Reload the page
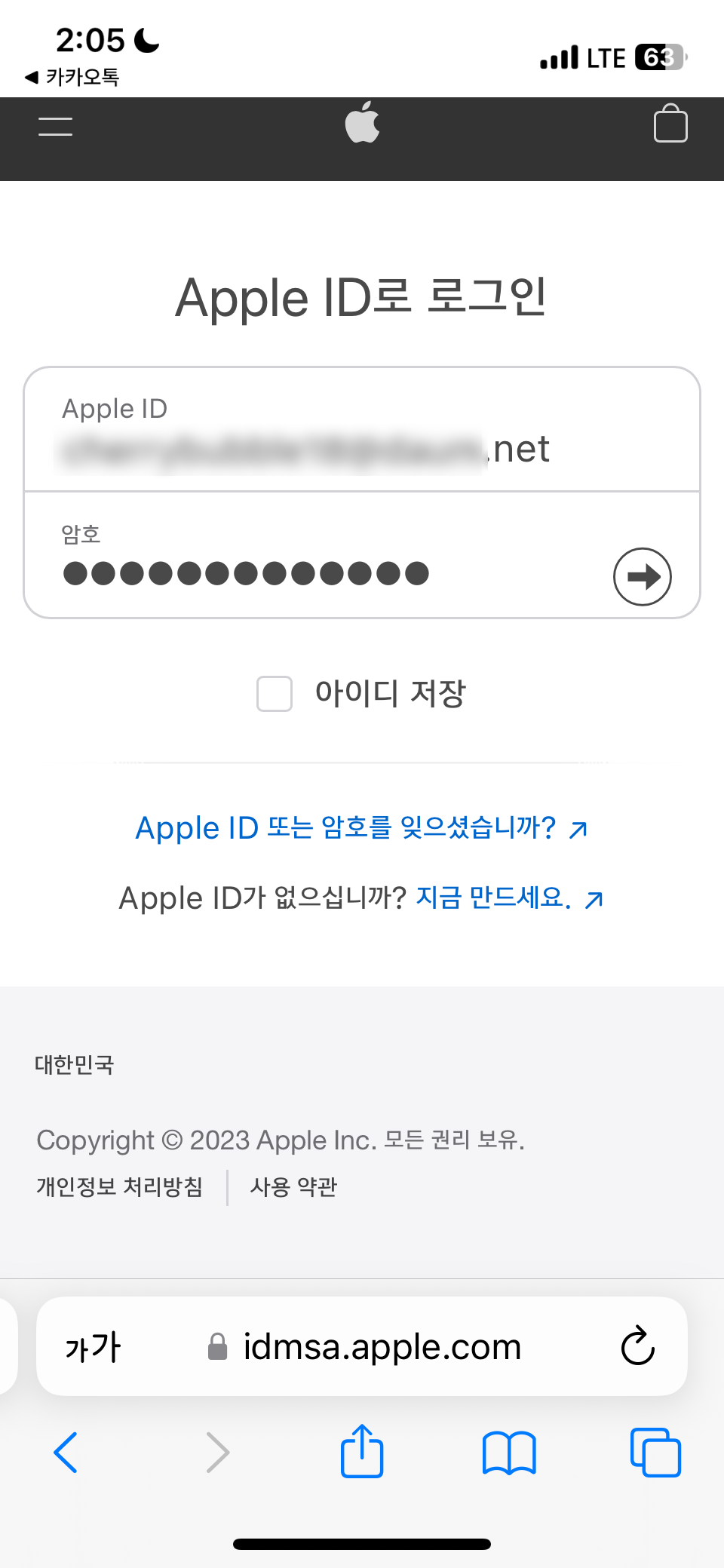This screenshot has width=724, height=1568. click(x=637, y=1346)
